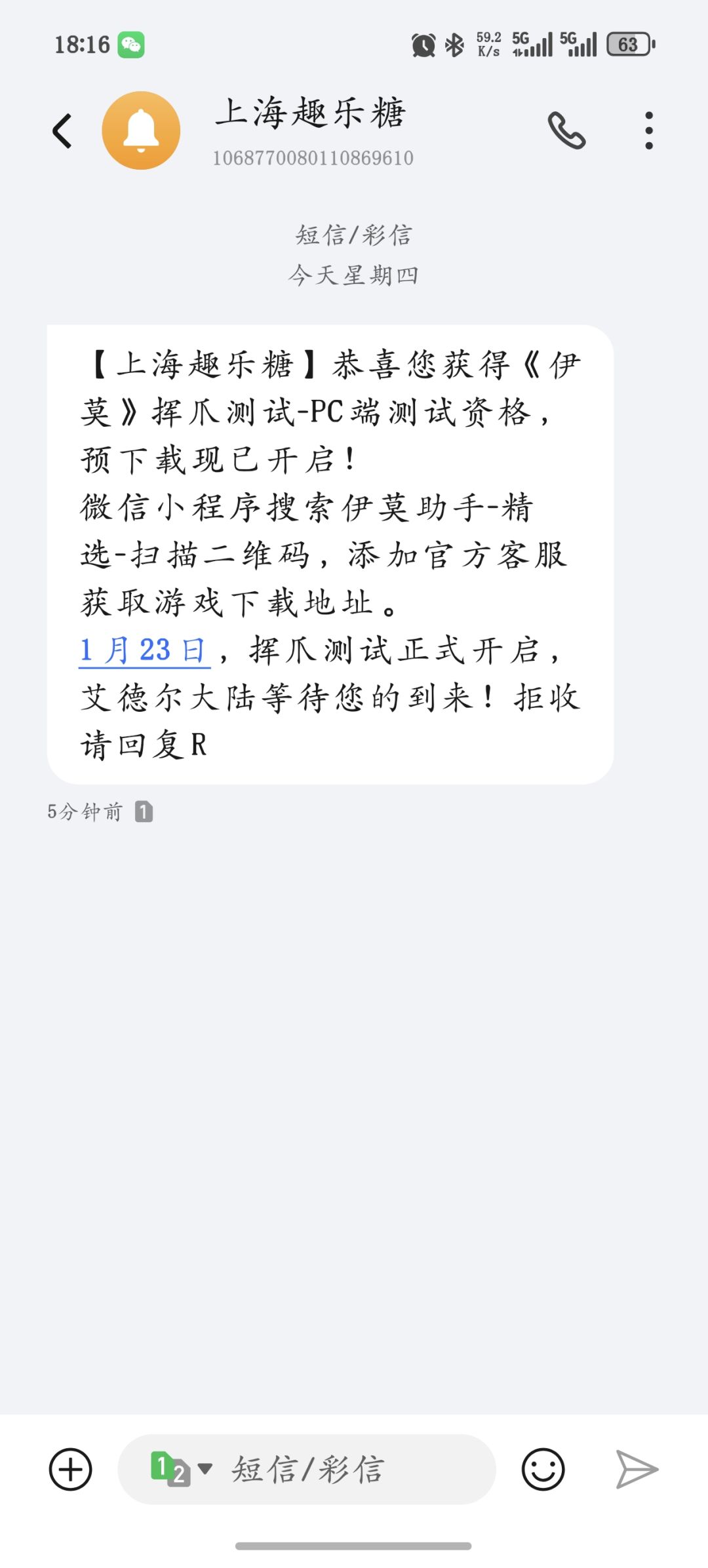Call the sender 上海趣乐糖

[566, 130]
